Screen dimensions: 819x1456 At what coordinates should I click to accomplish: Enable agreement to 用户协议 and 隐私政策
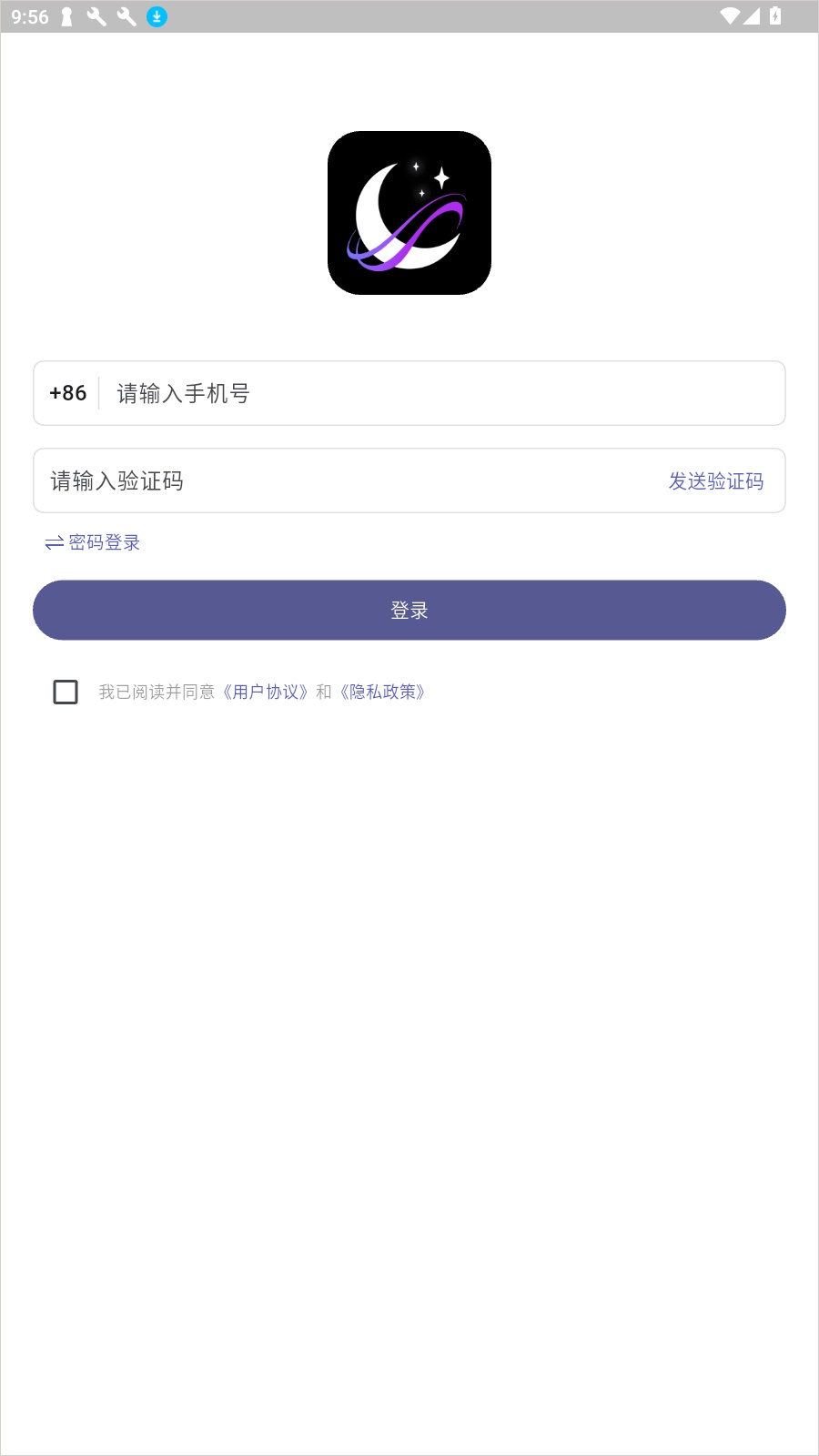click(x=65, y=692)
